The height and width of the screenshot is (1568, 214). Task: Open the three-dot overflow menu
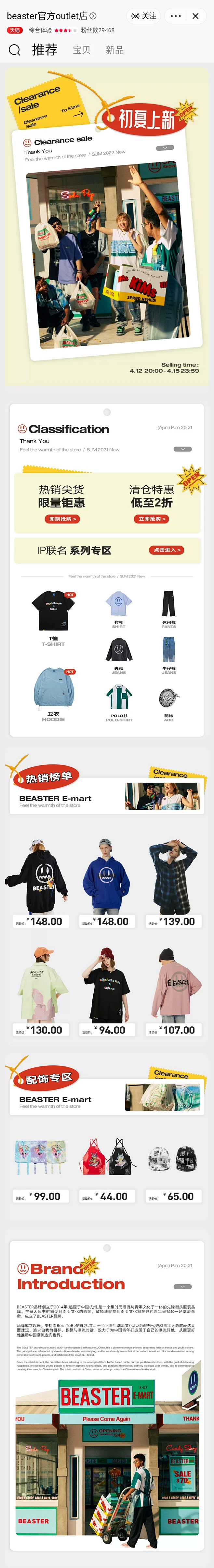point(176,16)
